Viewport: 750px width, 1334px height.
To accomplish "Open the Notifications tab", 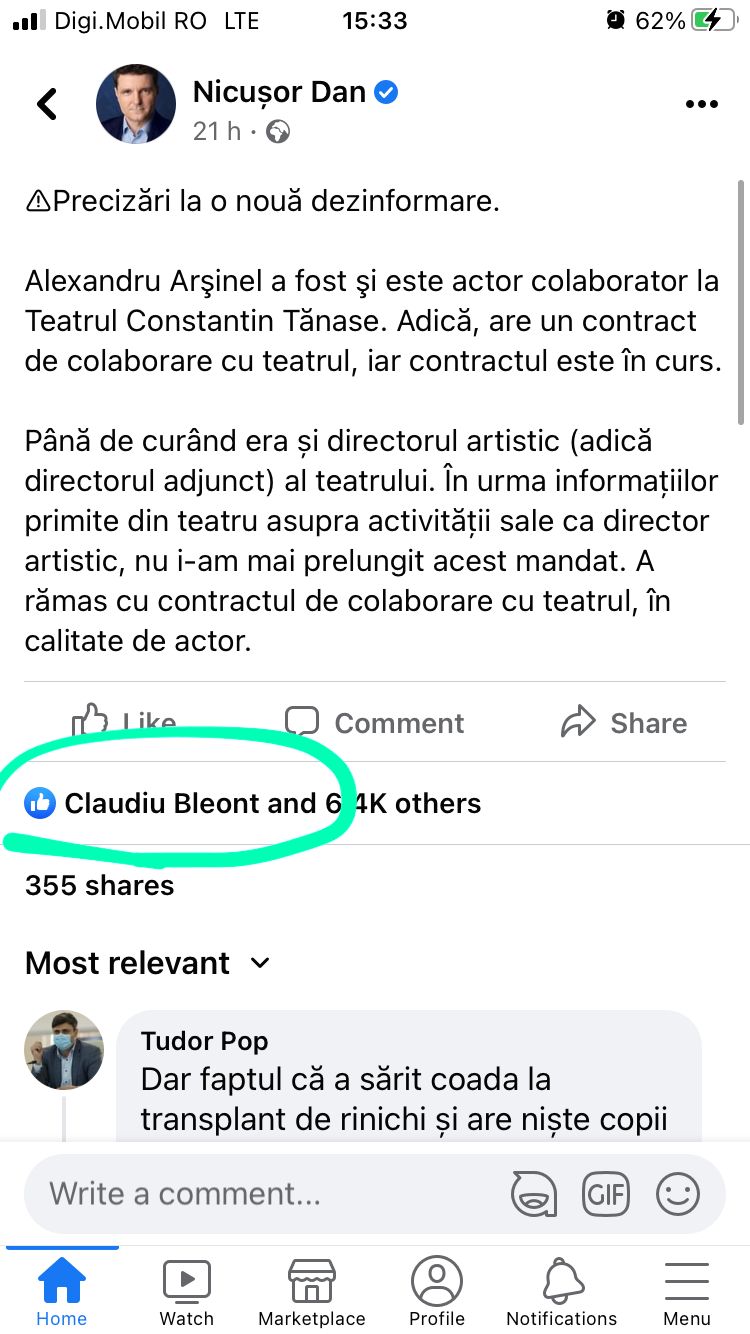I will [562, 1292].
